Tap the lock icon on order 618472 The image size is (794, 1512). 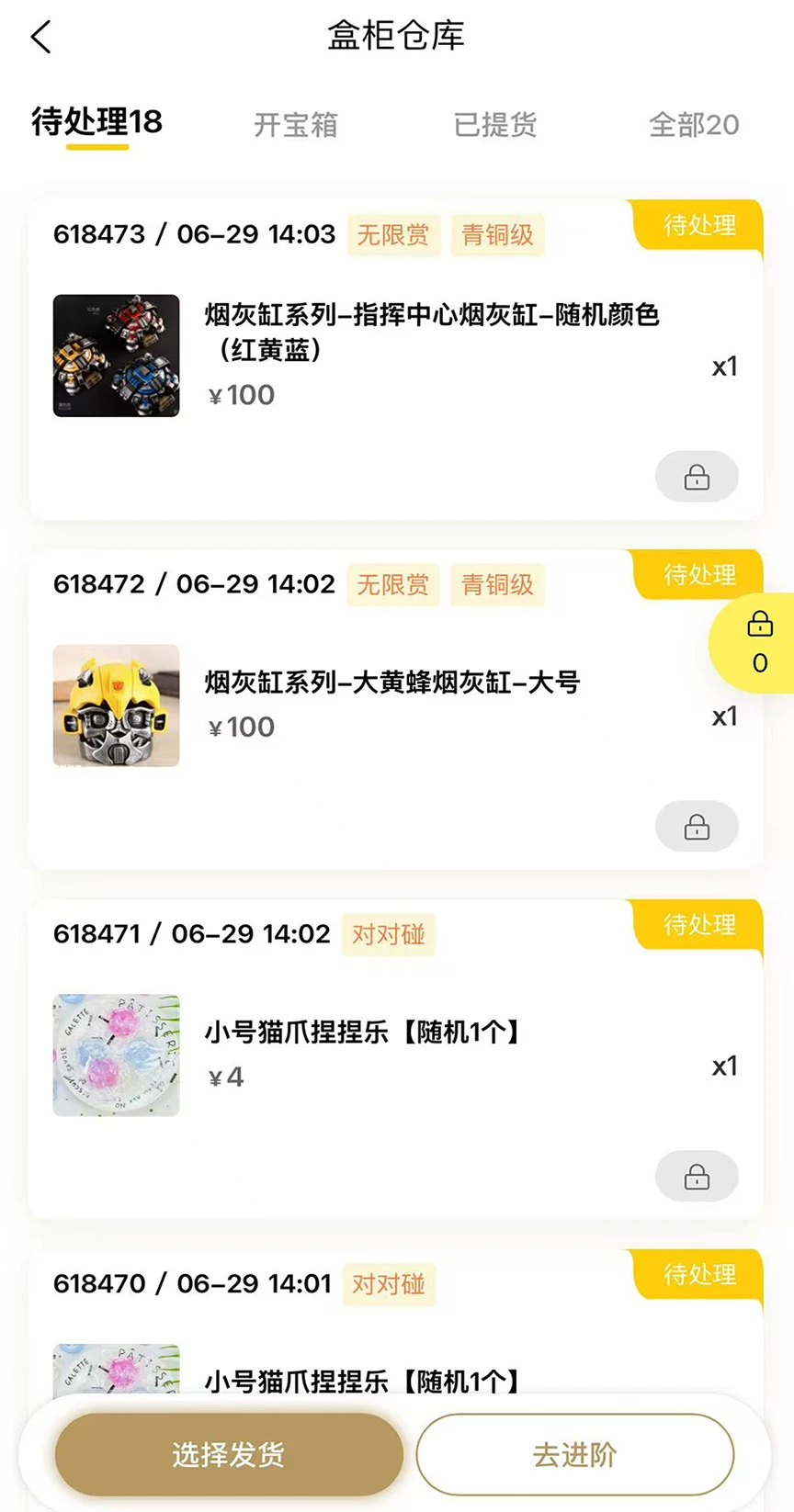pyautogui.click(x=697, y=826)
